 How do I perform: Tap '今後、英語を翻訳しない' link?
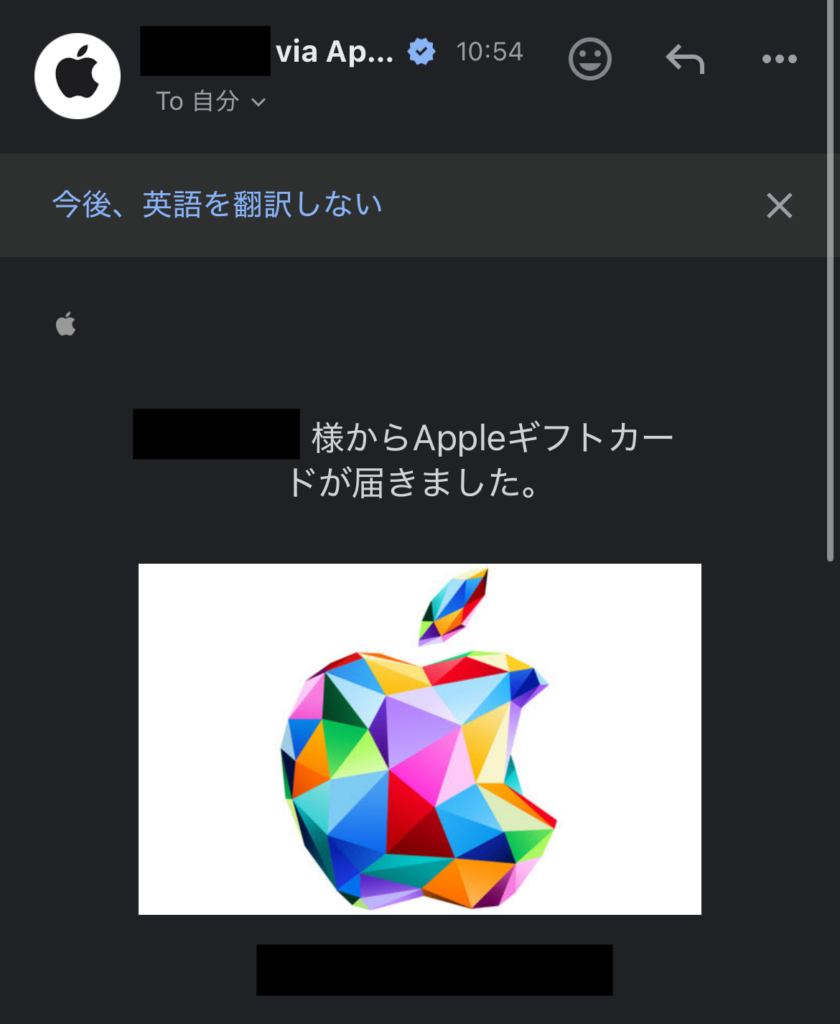point(217,205)
